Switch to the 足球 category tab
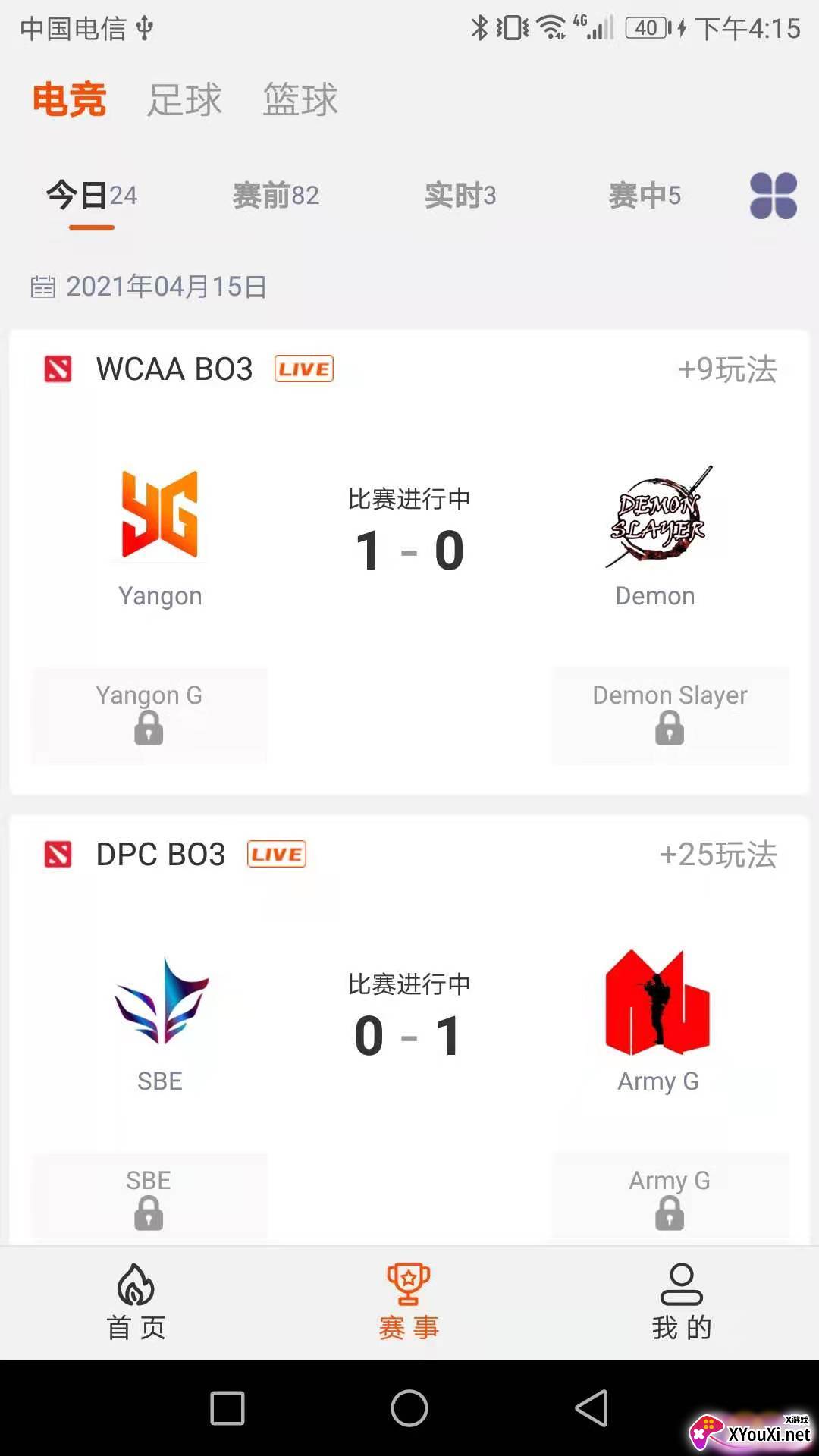 [184, 100]
